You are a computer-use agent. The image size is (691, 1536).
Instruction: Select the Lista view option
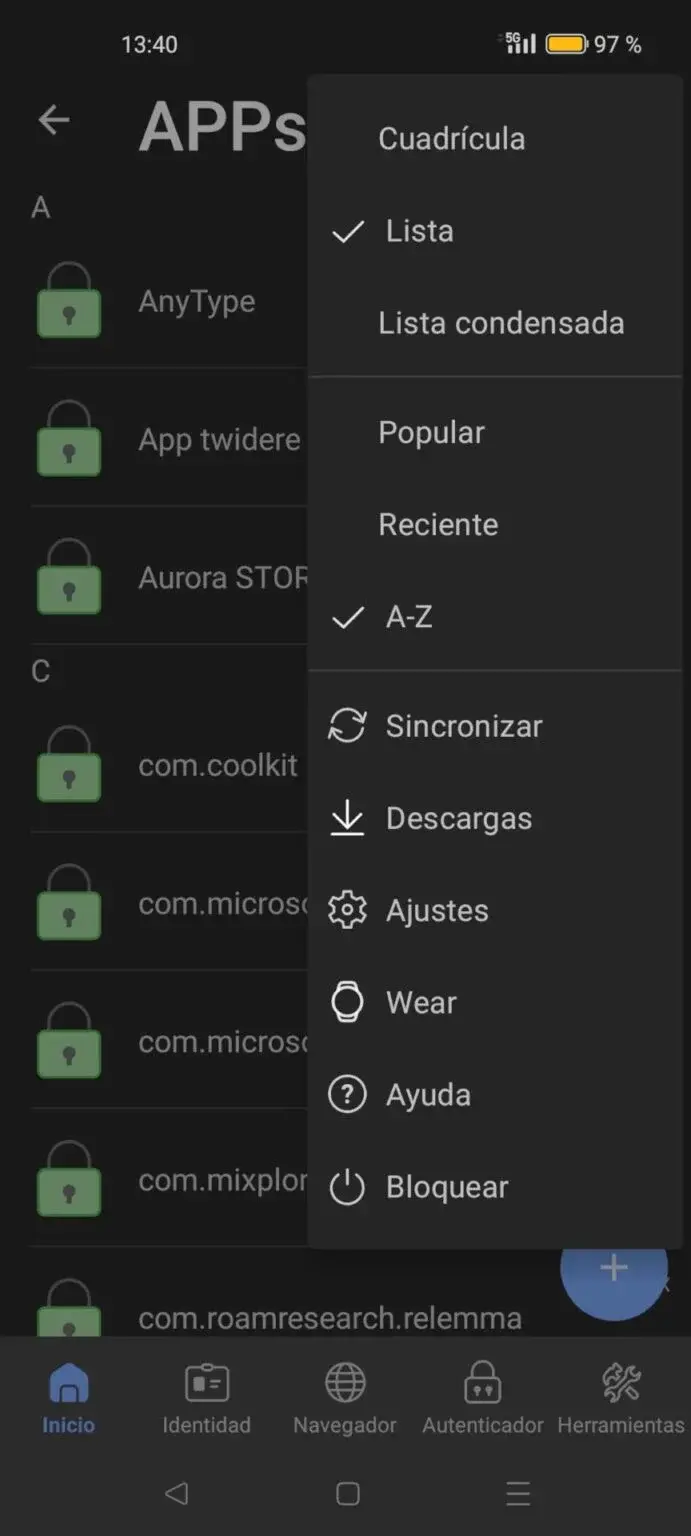click(495, 231)
